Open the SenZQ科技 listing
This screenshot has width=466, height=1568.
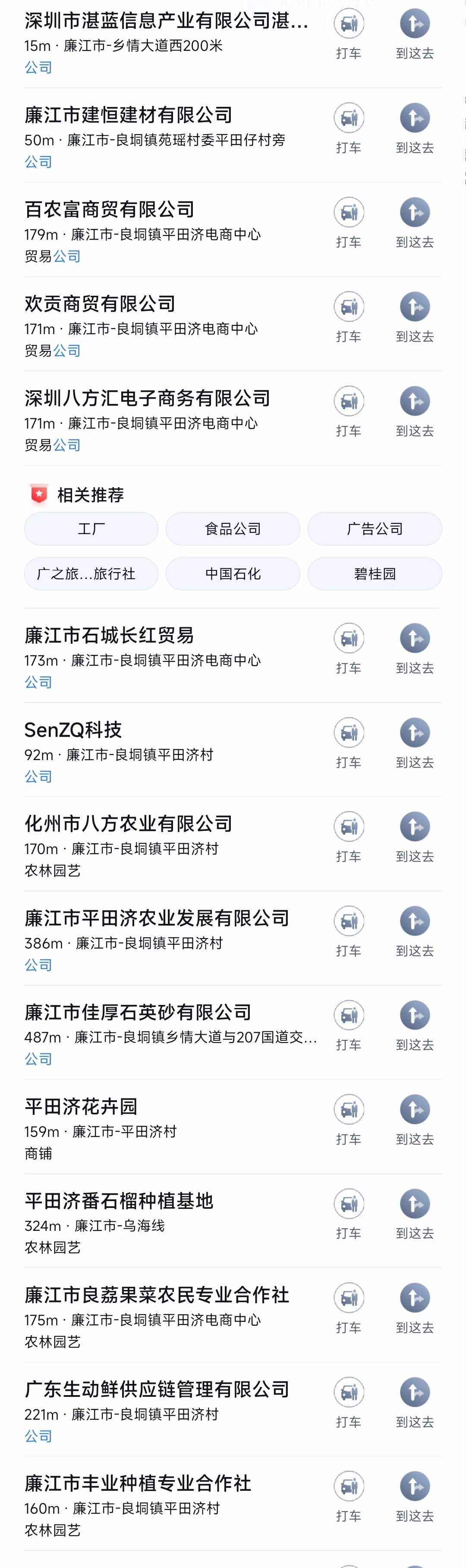[73, 729]
